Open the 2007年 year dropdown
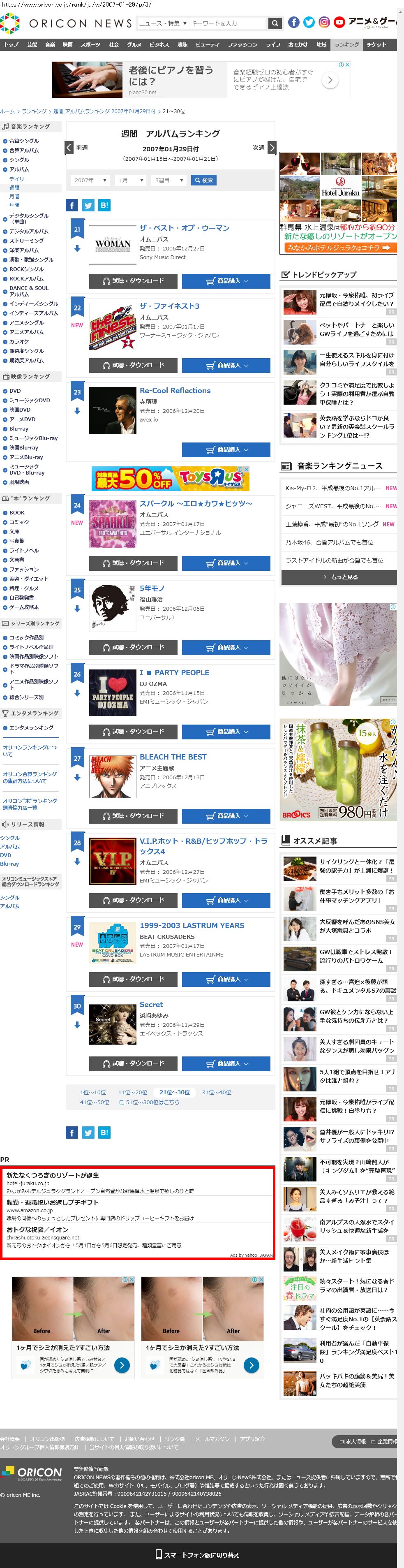Viewport: 404px width, 1568px height. [90, 180]
